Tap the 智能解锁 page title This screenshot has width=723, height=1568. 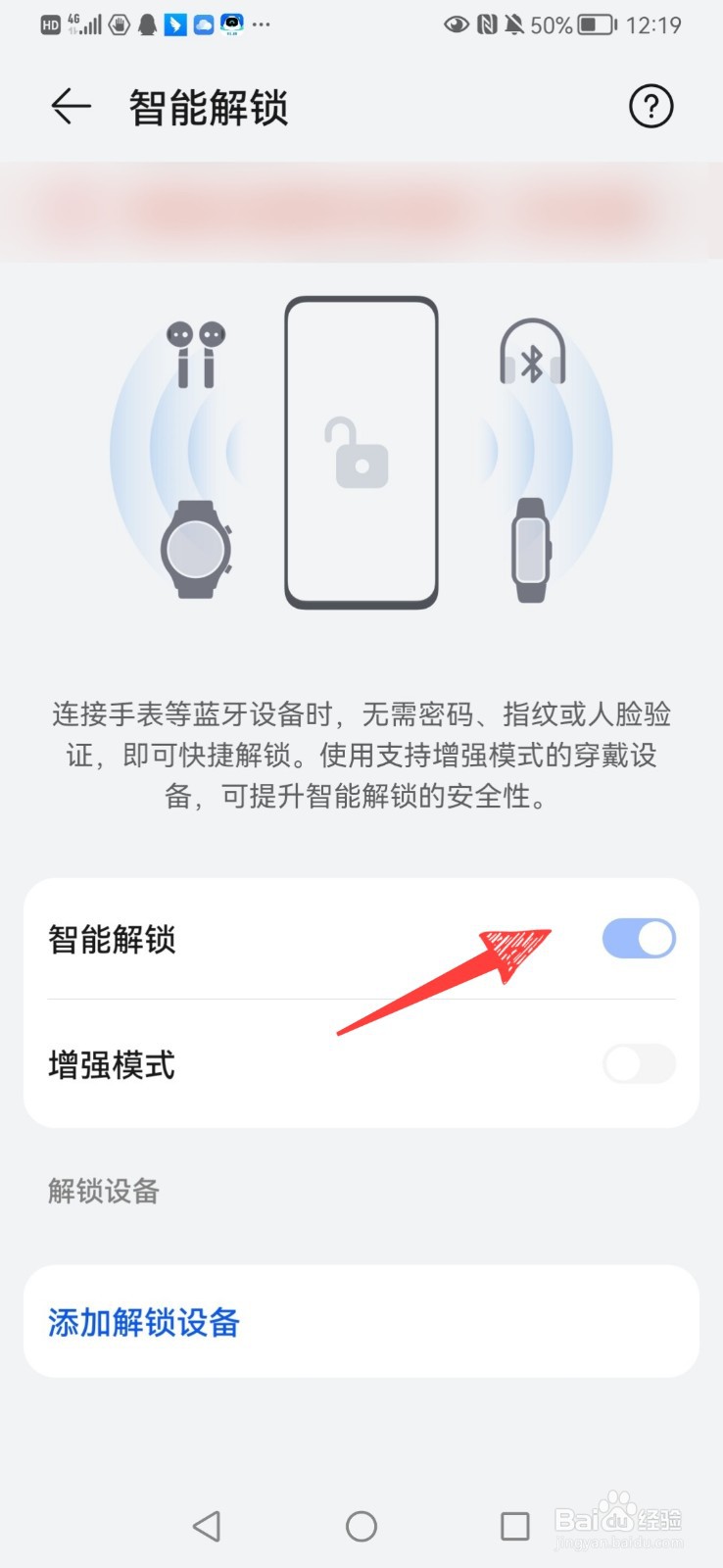[208, 108]
